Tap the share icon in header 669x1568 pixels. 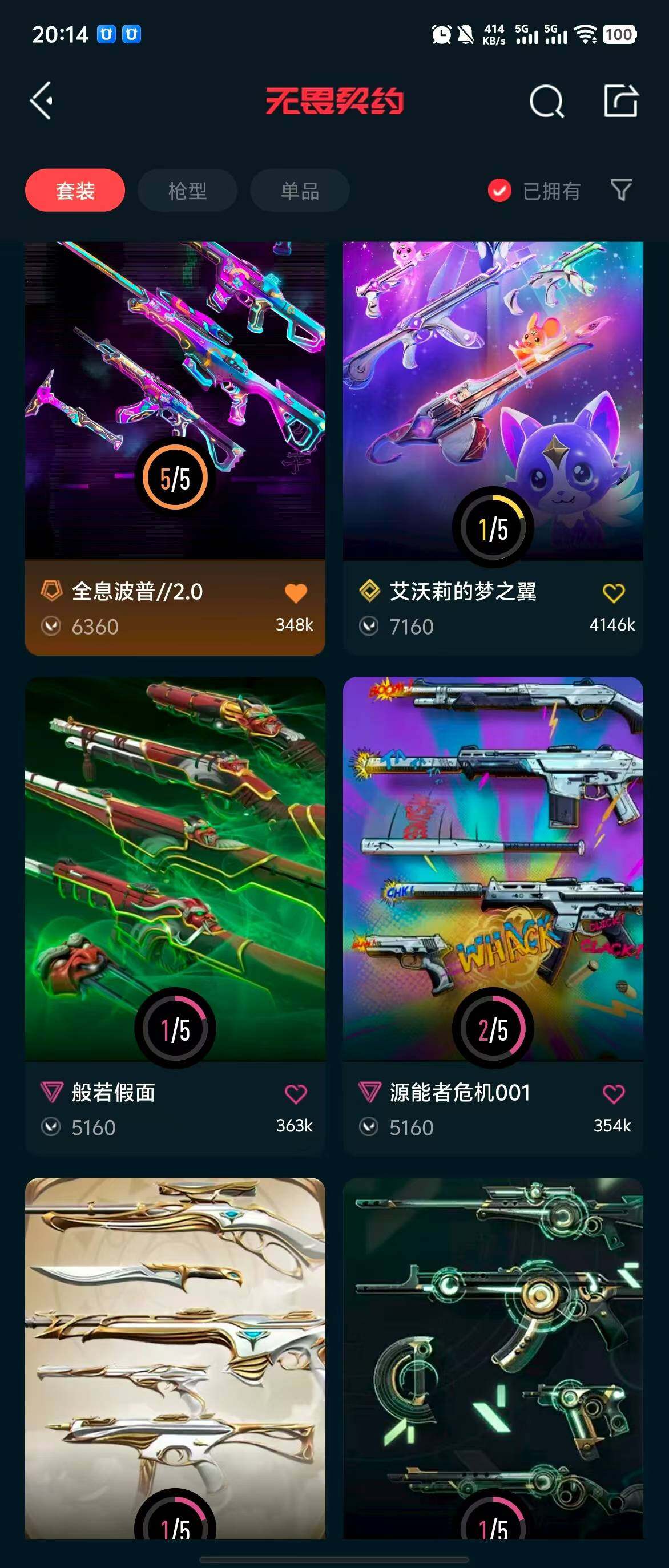click(x=620, y=100)
